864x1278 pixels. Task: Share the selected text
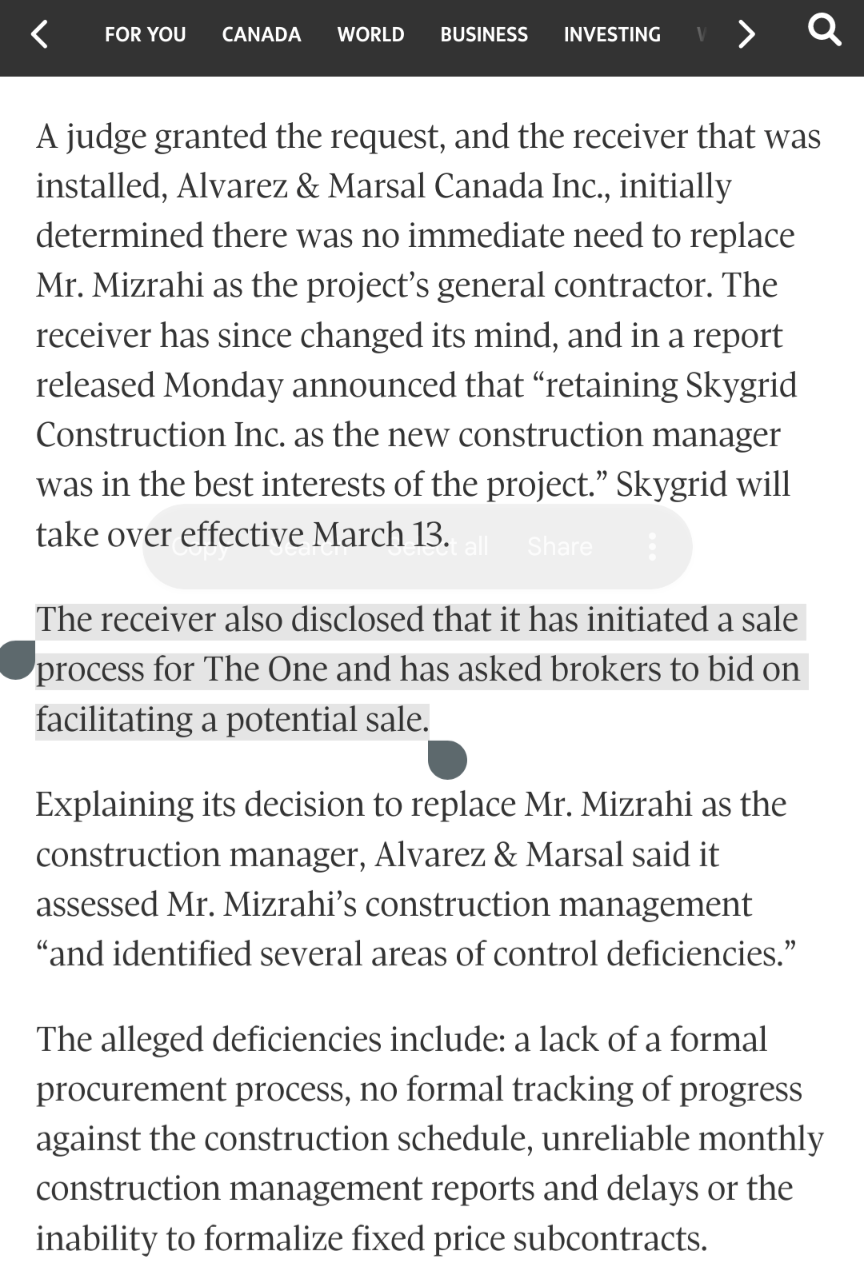pos(559,547)
